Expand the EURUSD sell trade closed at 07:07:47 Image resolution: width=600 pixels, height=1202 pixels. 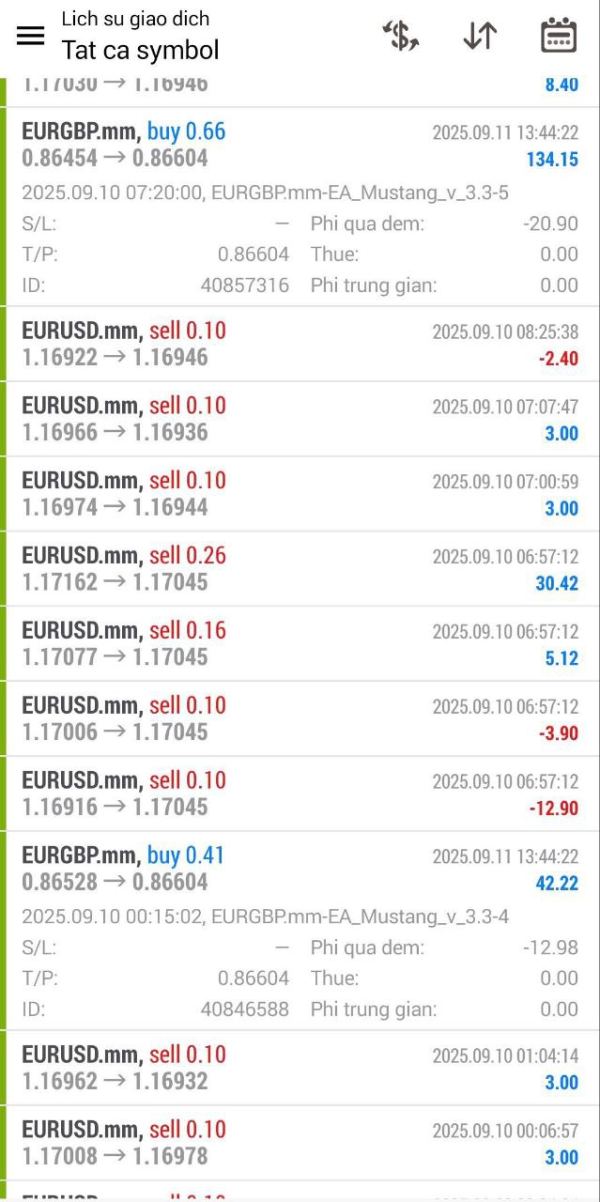(x=300, y=419)
